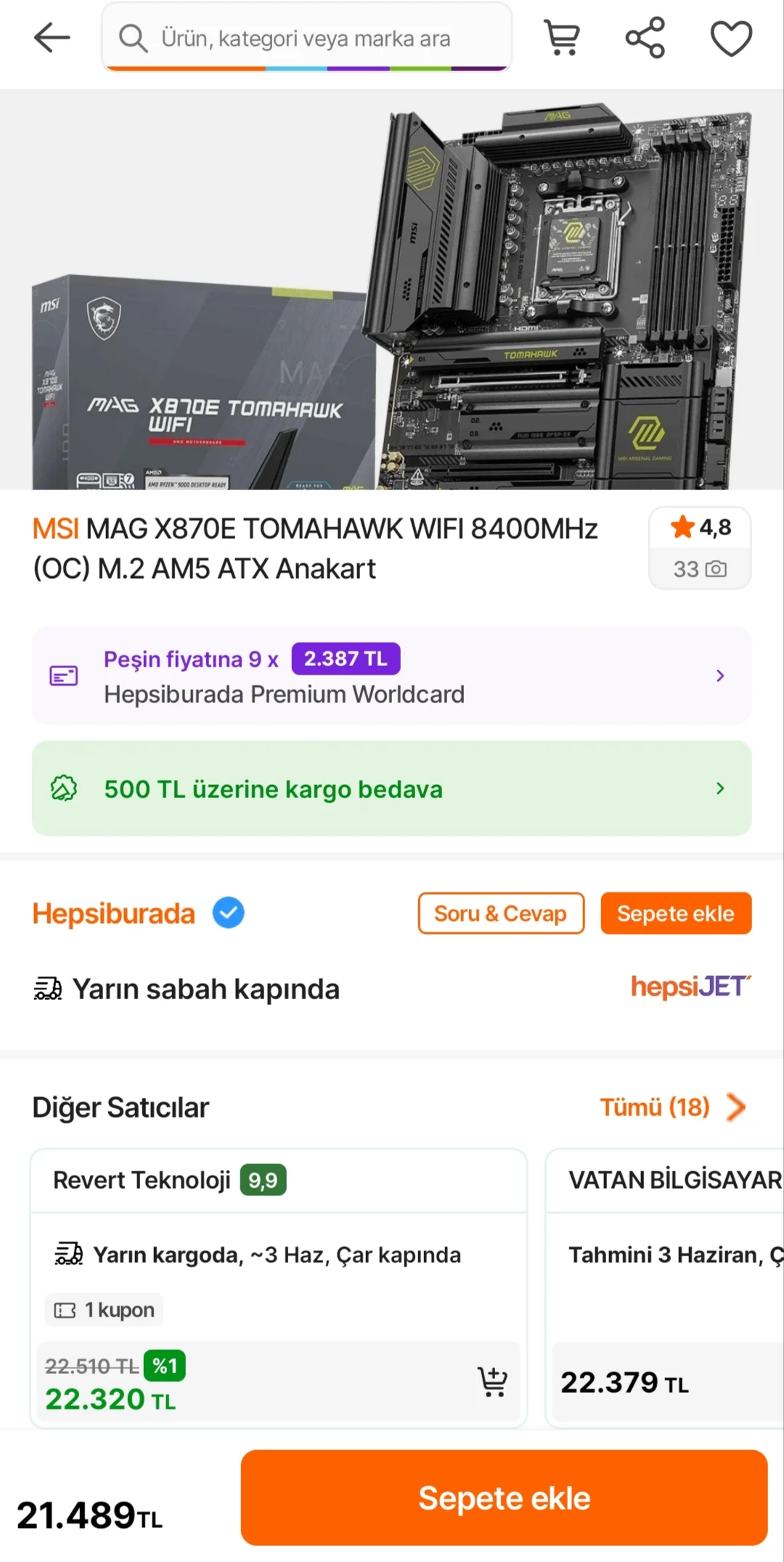Viewport: 784px width, 1562px height.
Task: View the 4,8 rating and reviews
Action: click(x=700, y=548)
